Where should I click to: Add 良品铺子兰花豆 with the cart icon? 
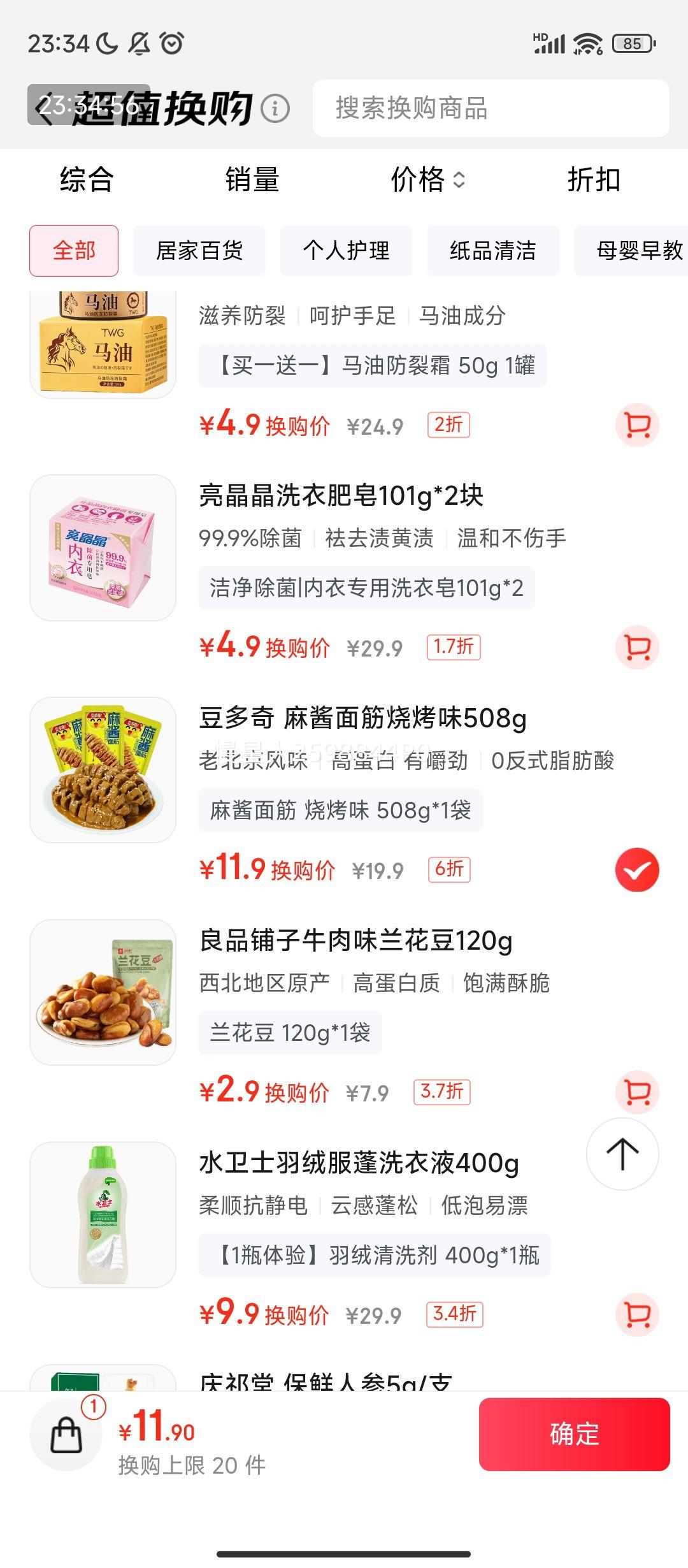coord(636,1091)
